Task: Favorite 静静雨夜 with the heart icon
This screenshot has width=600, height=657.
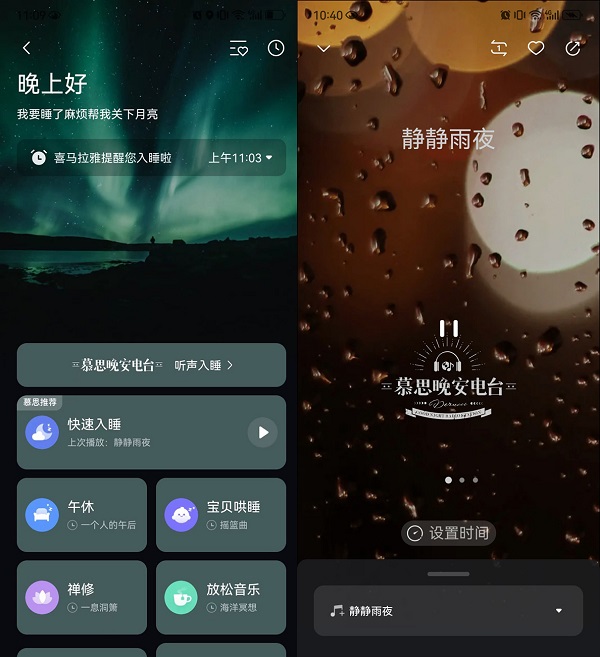Action: point(536,48)
